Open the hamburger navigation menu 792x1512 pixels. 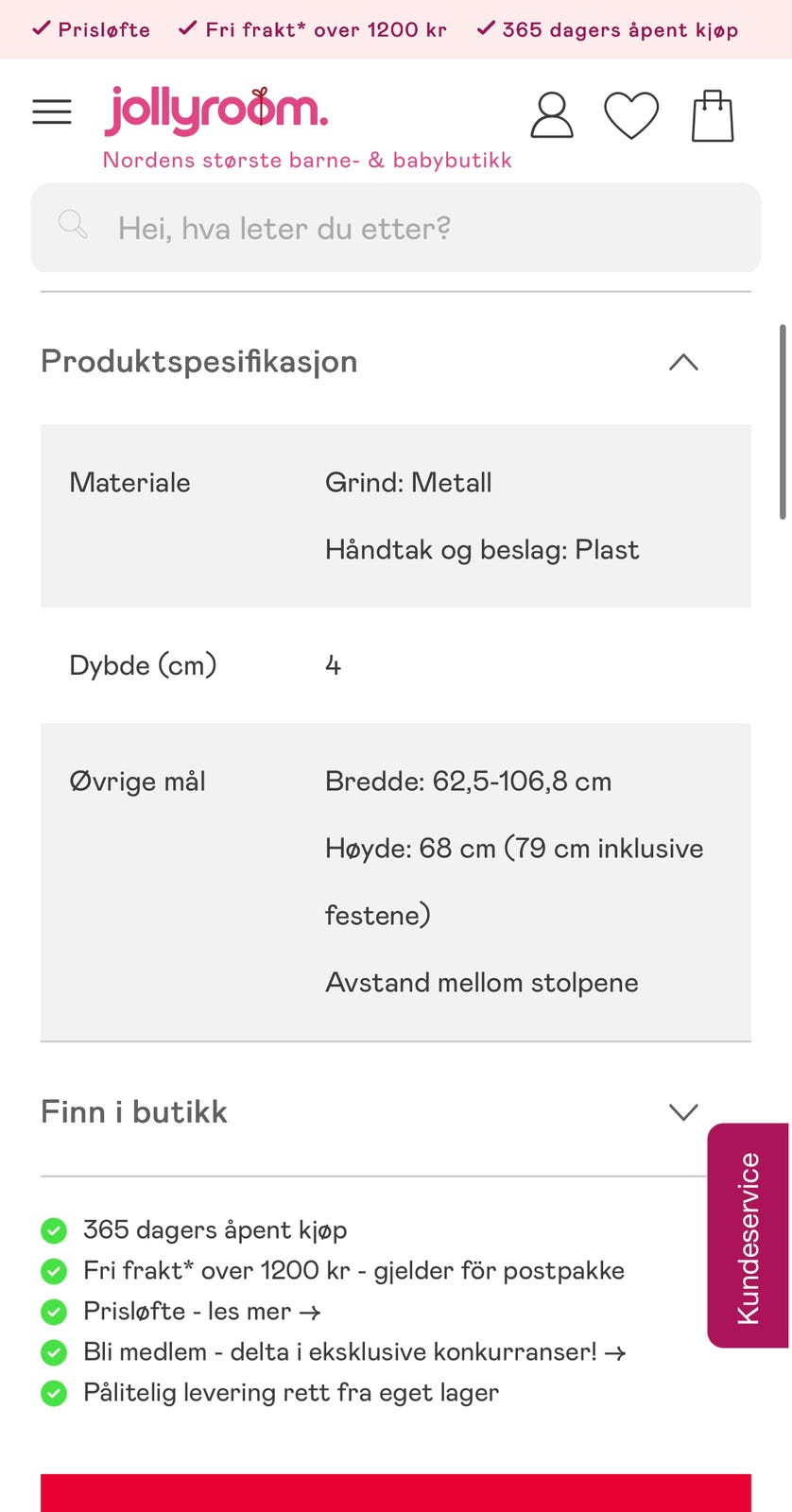coord(52,112)
